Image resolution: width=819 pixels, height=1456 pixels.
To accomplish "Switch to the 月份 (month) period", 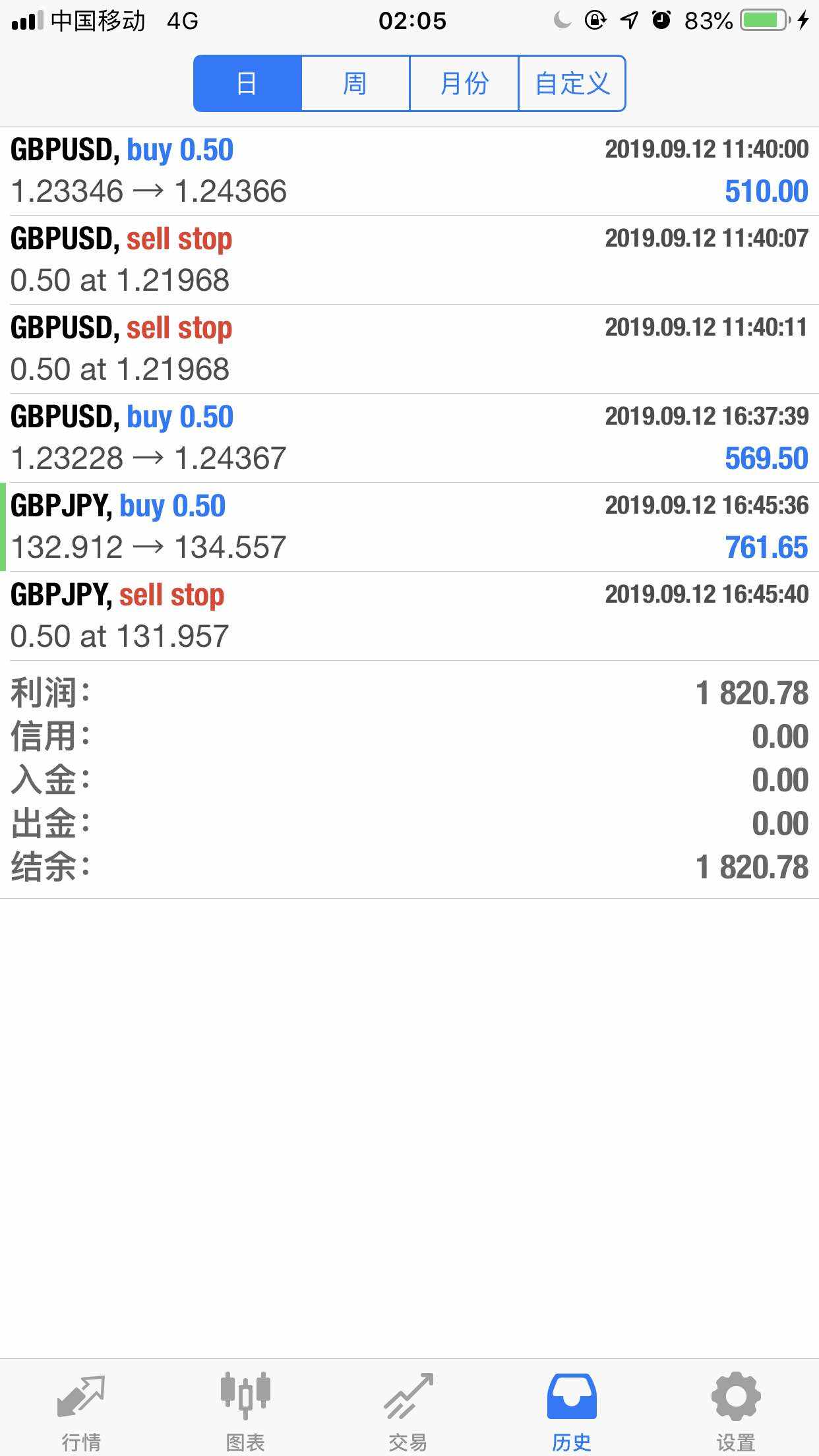I will coord(464,84).
